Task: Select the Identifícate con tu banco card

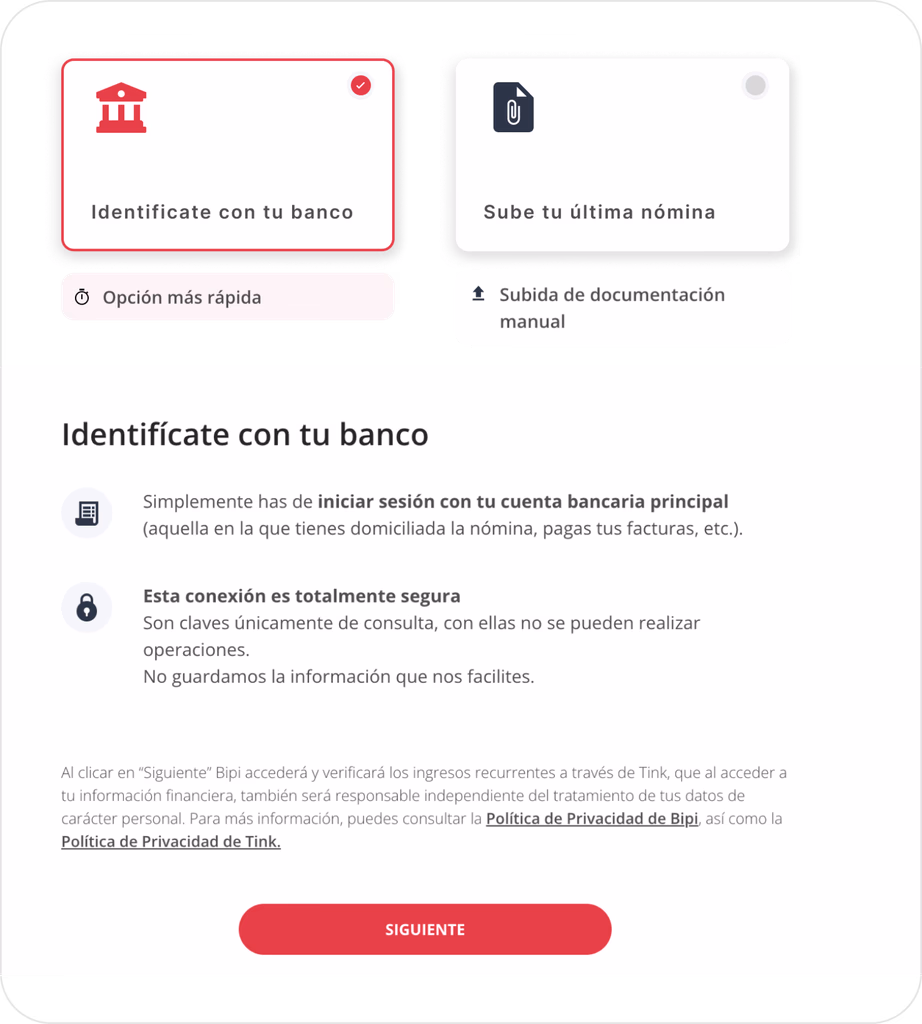Action: click(228, 155)
